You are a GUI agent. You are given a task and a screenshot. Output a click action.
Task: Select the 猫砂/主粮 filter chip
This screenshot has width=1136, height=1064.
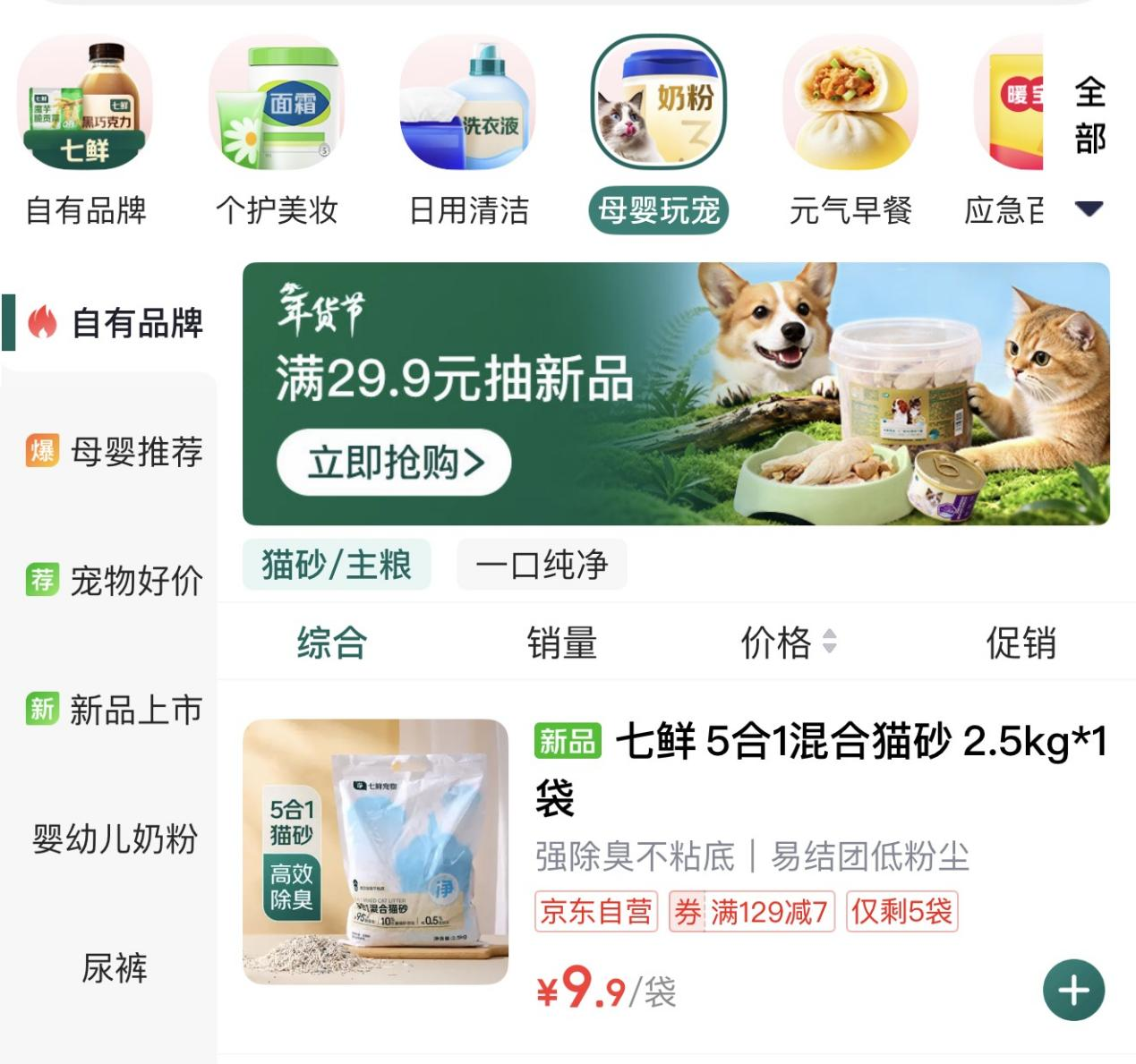click(x=337, y=565)
